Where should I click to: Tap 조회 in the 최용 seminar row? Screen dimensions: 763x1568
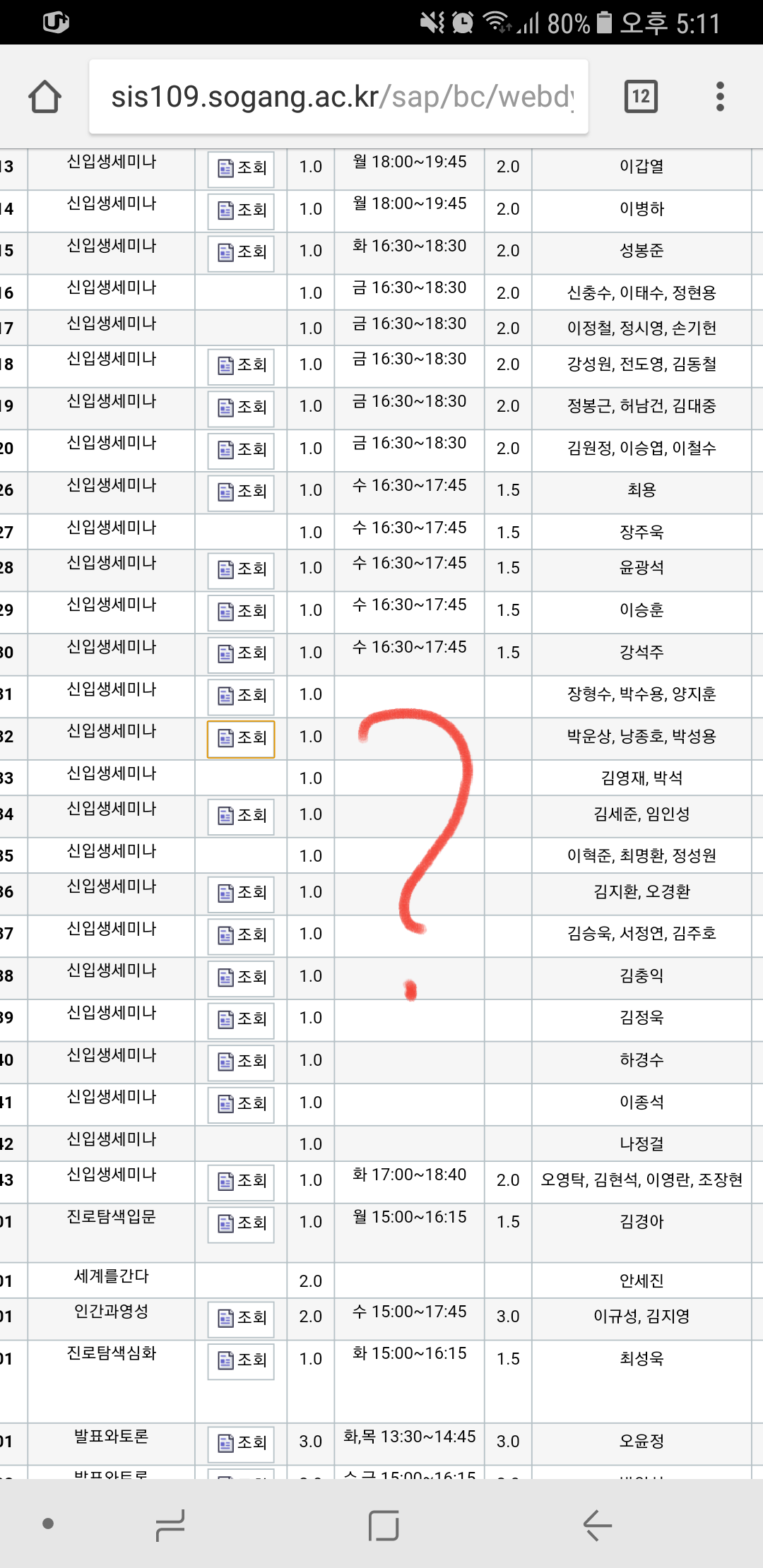(x=241, y=492)
